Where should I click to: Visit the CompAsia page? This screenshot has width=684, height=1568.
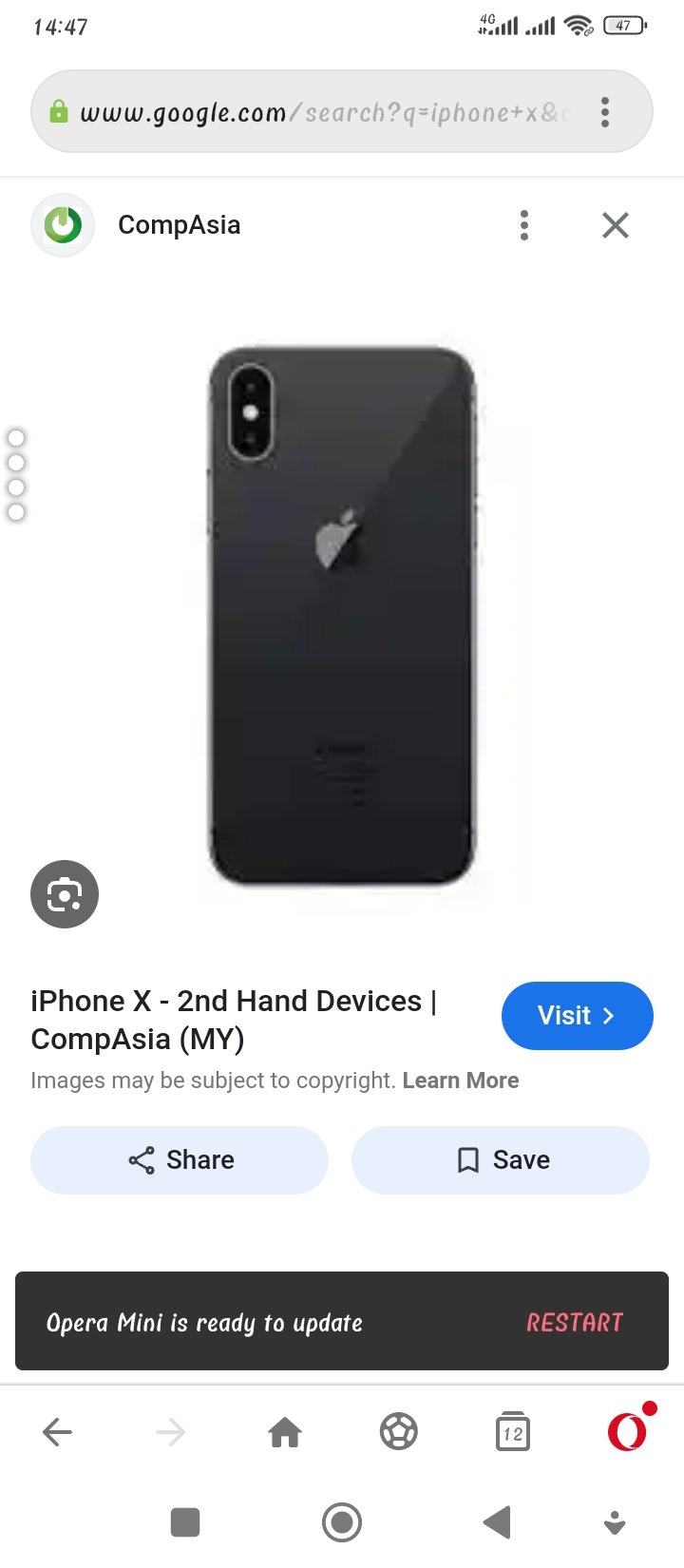[577, 1016]
